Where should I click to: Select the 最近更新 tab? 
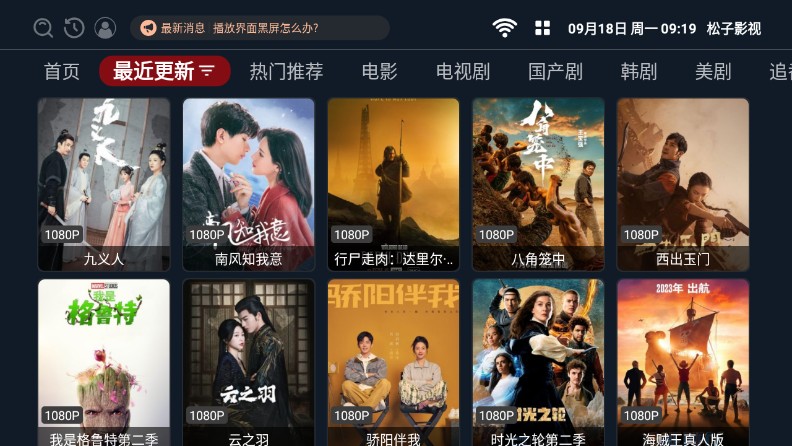pyautogui.click(x=164, y=71)
